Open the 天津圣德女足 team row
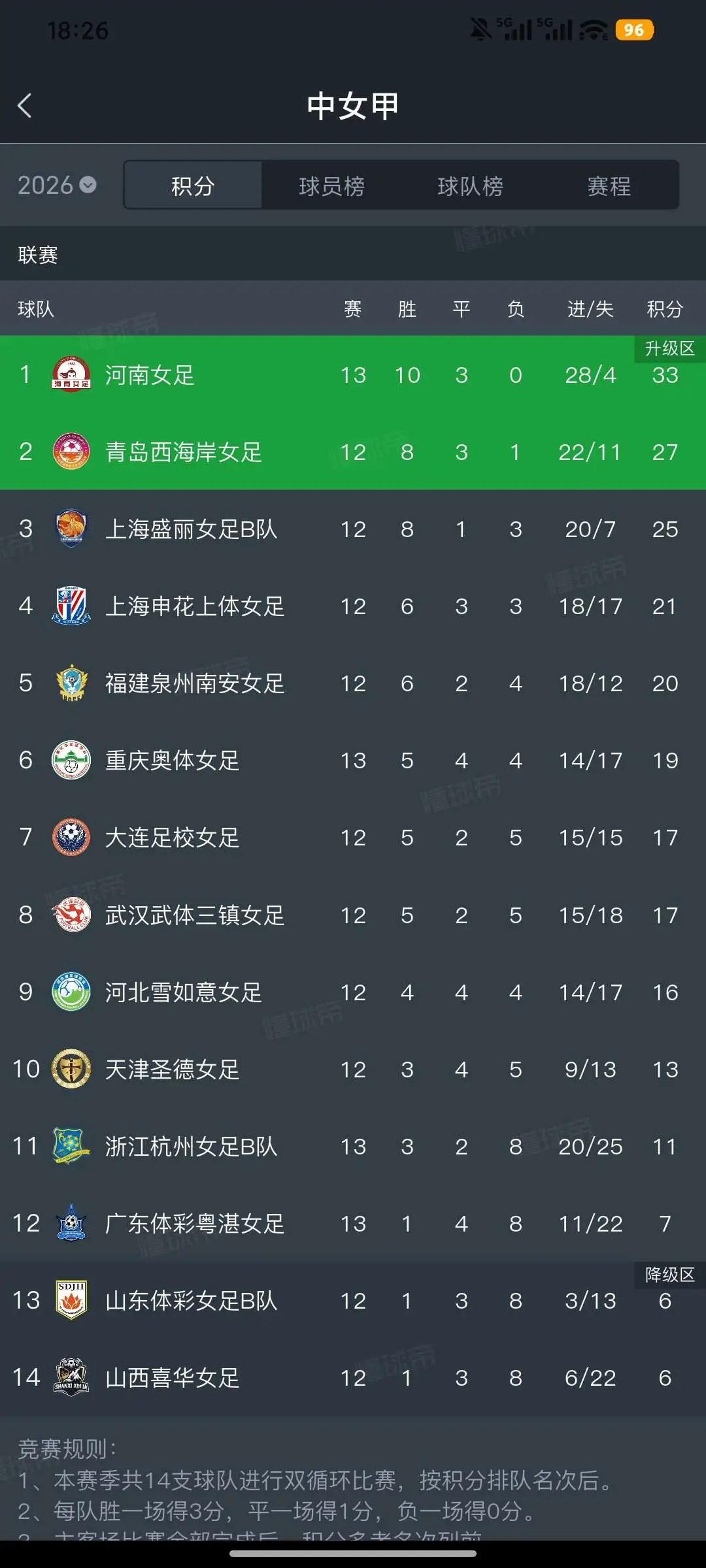 click(x=353, y=1069)
